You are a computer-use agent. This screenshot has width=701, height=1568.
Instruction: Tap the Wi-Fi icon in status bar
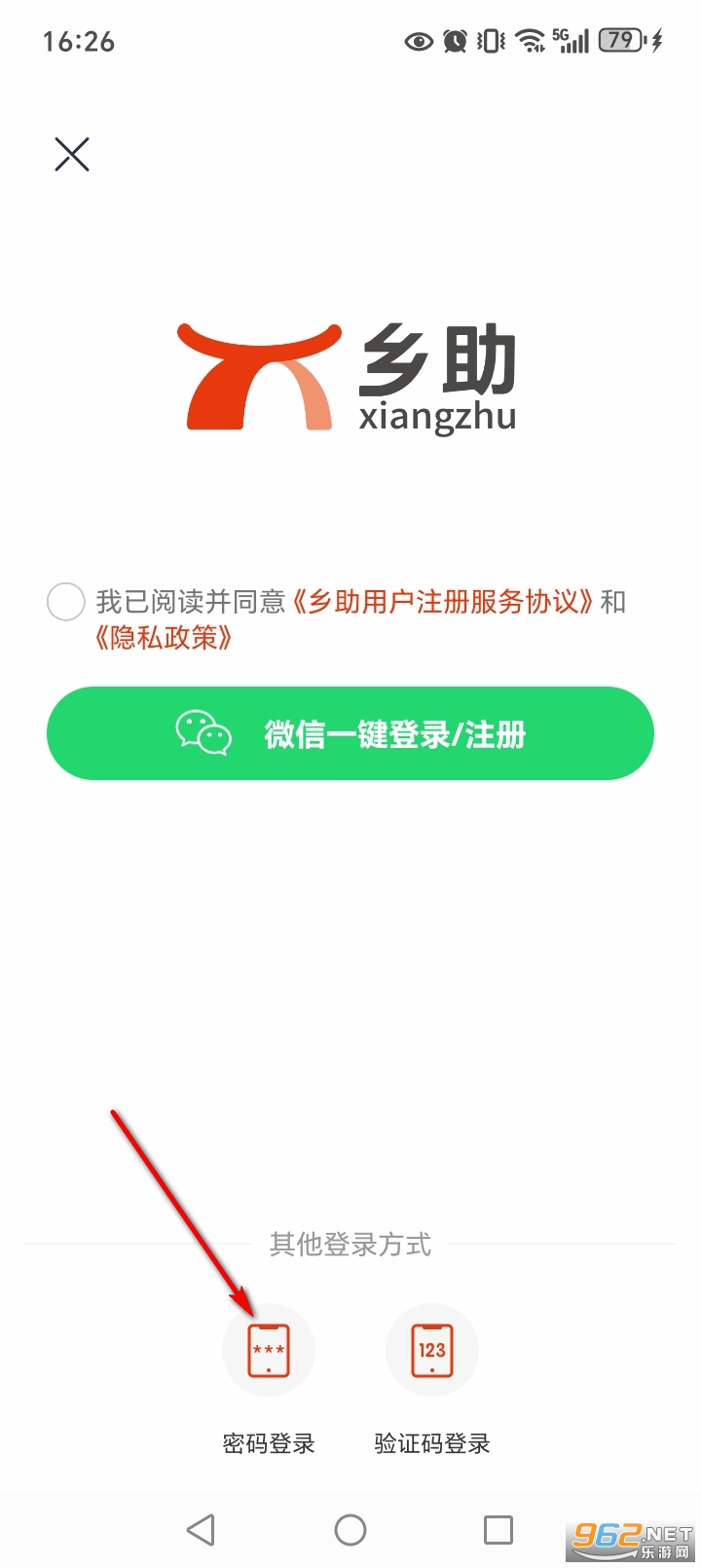(529, 41)
